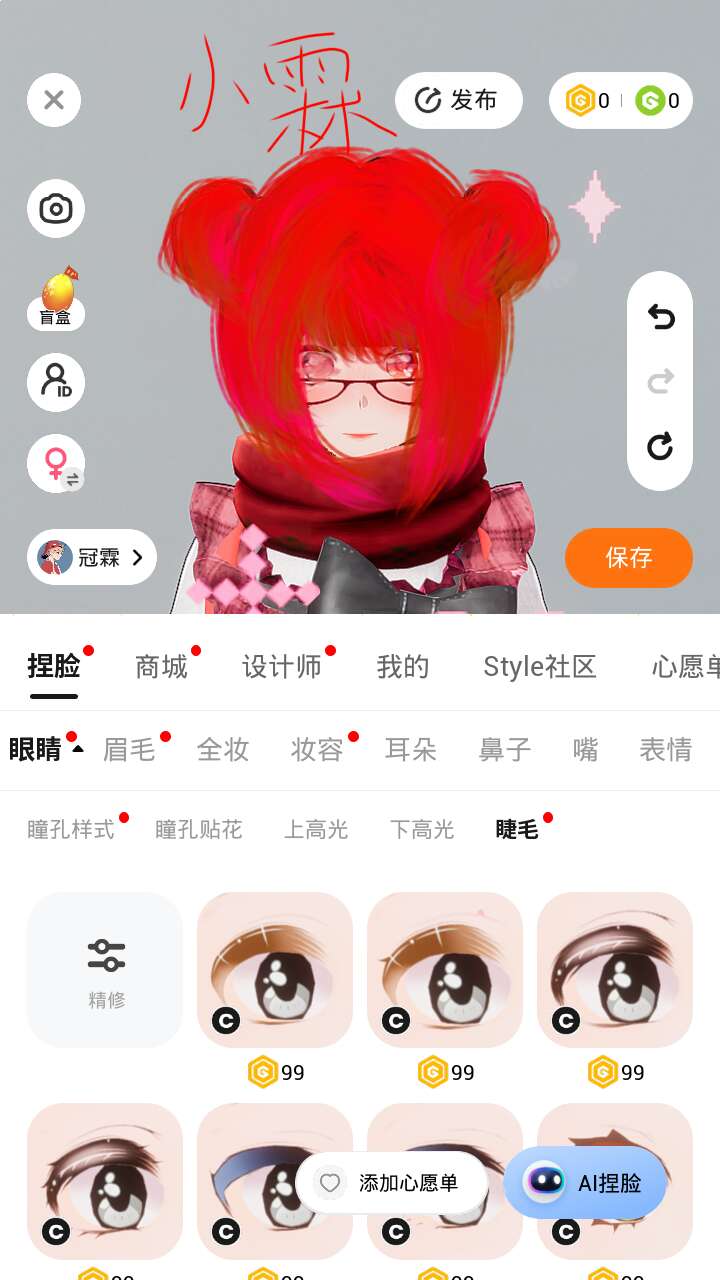Select the 妆容 category
This screenshot has height=1280, width=720.
[317, 749]
